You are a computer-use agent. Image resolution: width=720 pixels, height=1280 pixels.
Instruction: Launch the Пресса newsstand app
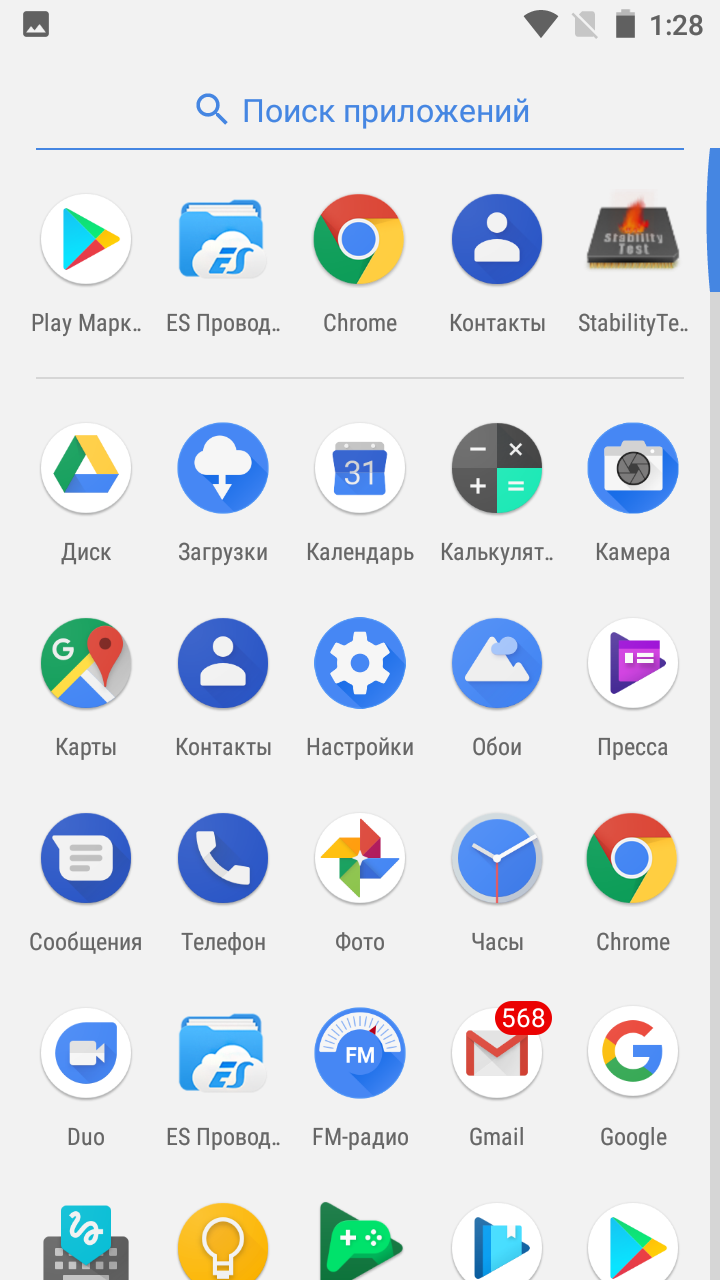pos(633,663)
